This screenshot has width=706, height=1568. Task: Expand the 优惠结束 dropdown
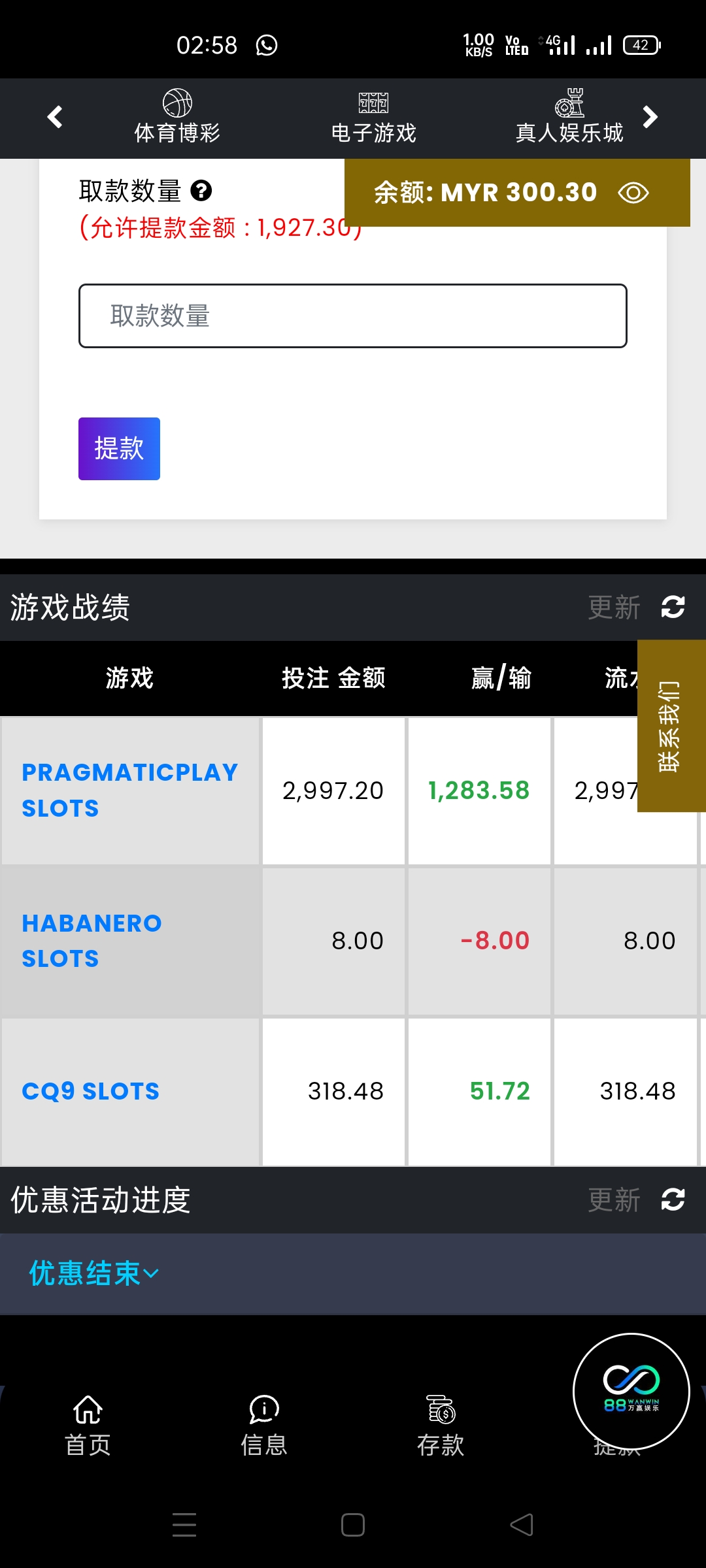tap(93, 1273)
